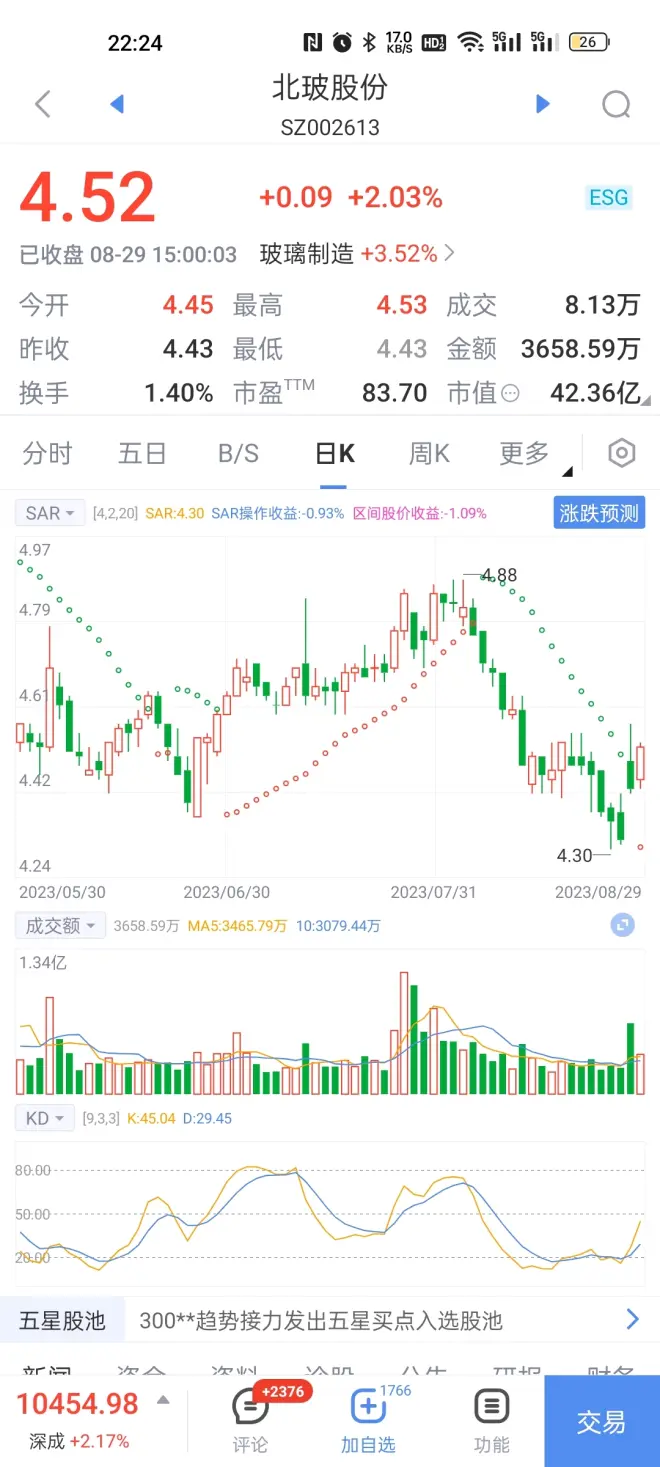Screen dimensions: 660x1467
Task: Open the SAR indicator dropdown
Action: pyautogui.click(x=50, y=513)
